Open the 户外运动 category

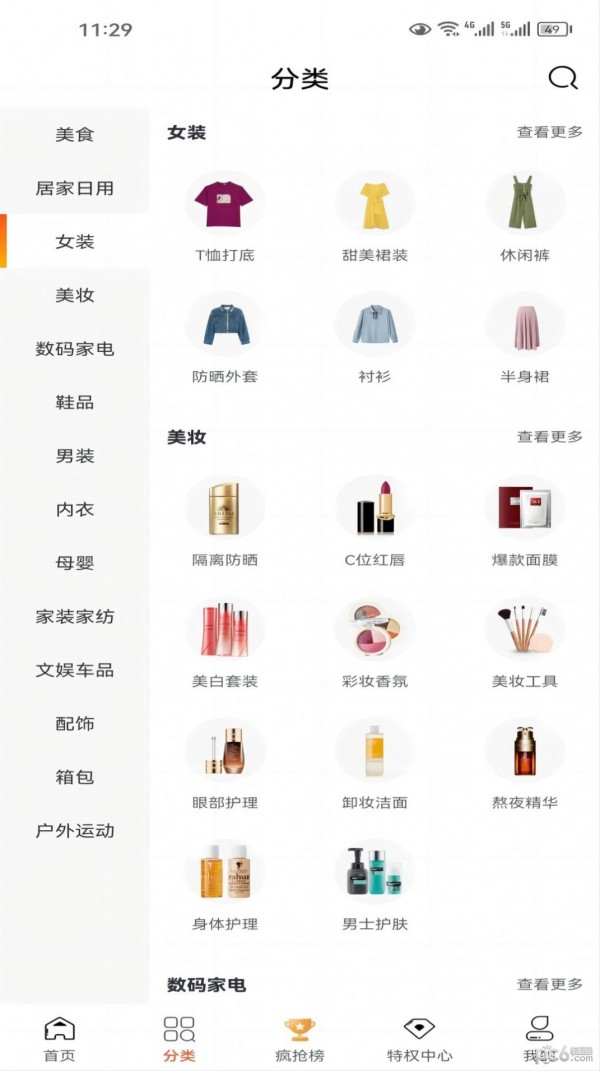(x=75, y=831)
